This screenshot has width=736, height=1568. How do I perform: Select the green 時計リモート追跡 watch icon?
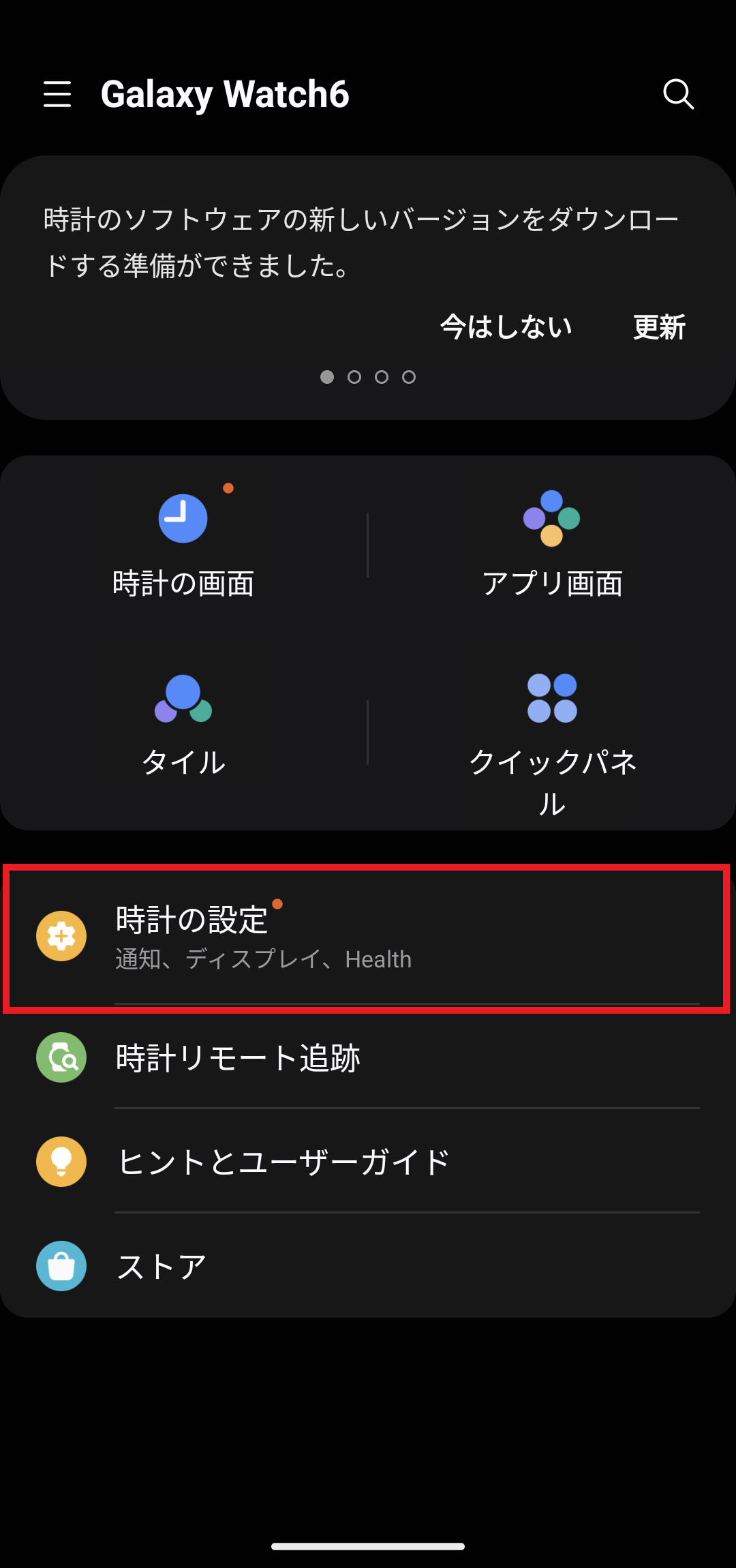(61, 1057)
